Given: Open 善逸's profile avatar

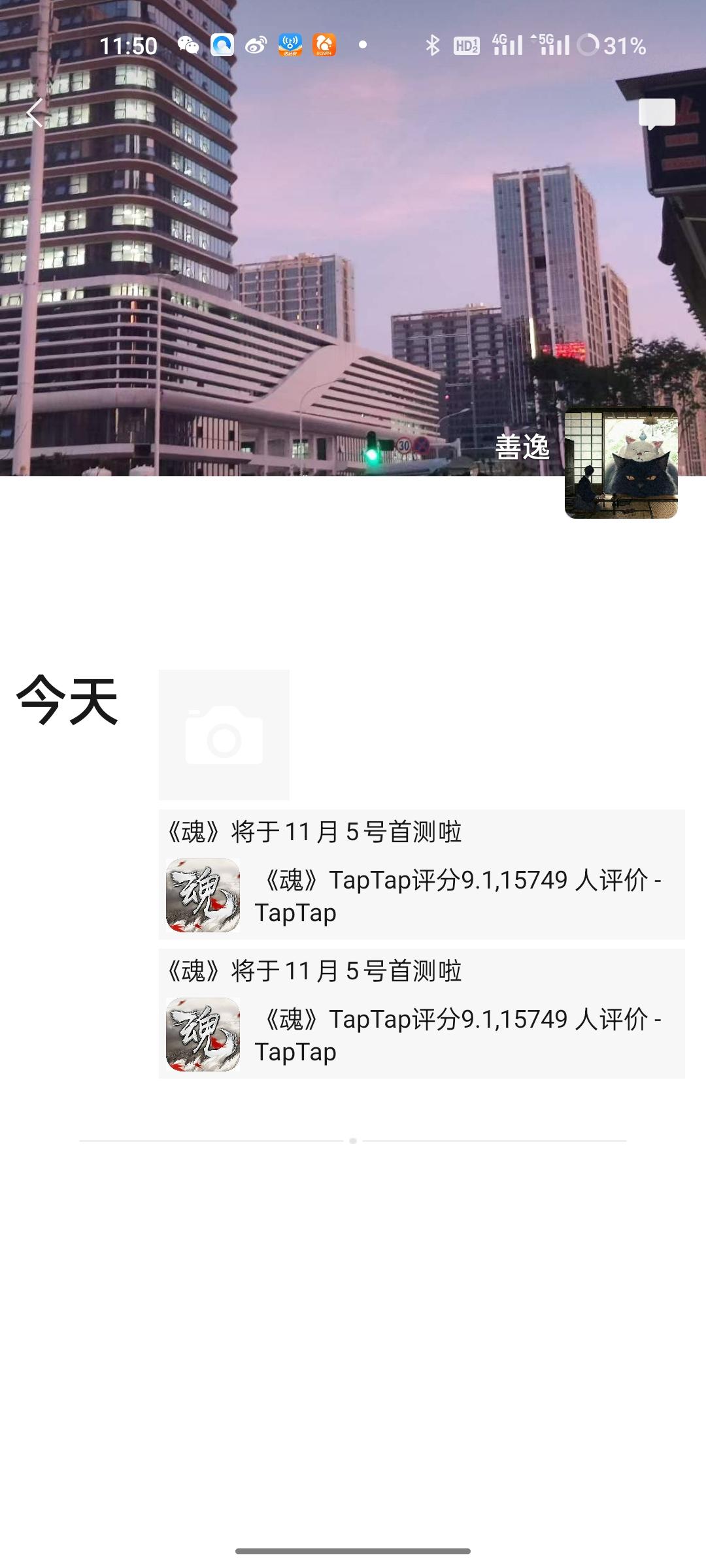Looking at the screenshot, I should (624, 464).
